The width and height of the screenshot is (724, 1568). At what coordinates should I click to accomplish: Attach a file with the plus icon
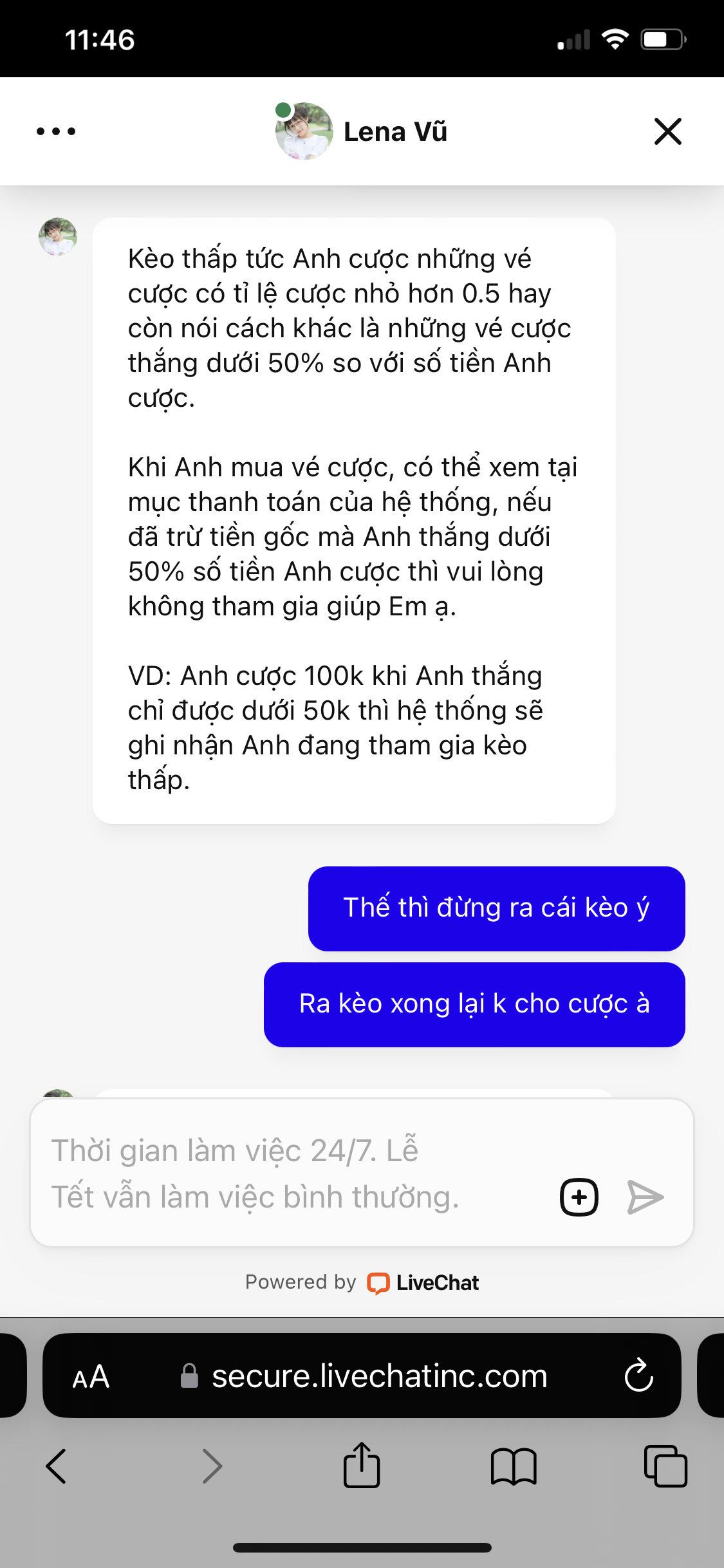(579, 1197)
